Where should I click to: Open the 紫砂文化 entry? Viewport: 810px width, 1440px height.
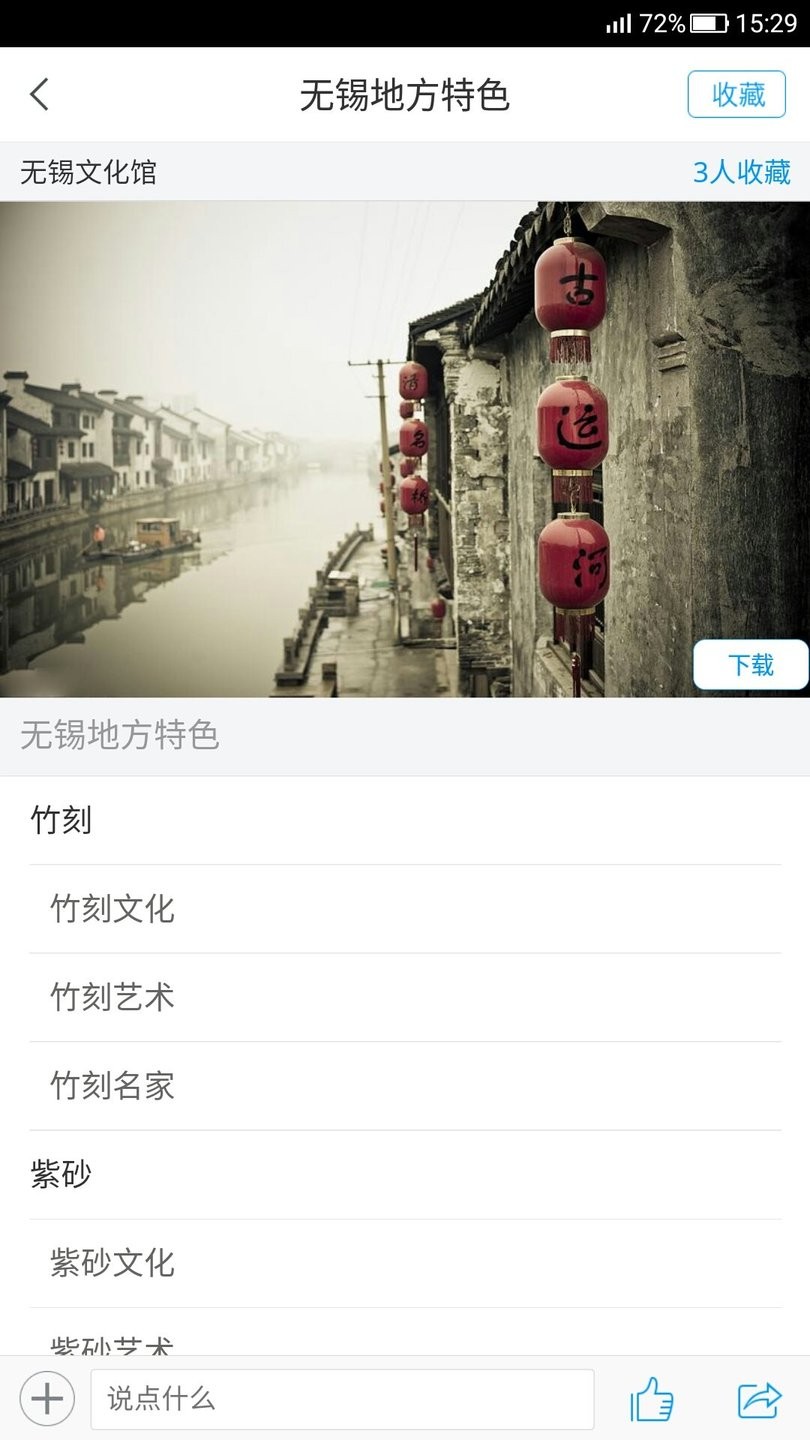(112, 1263)
